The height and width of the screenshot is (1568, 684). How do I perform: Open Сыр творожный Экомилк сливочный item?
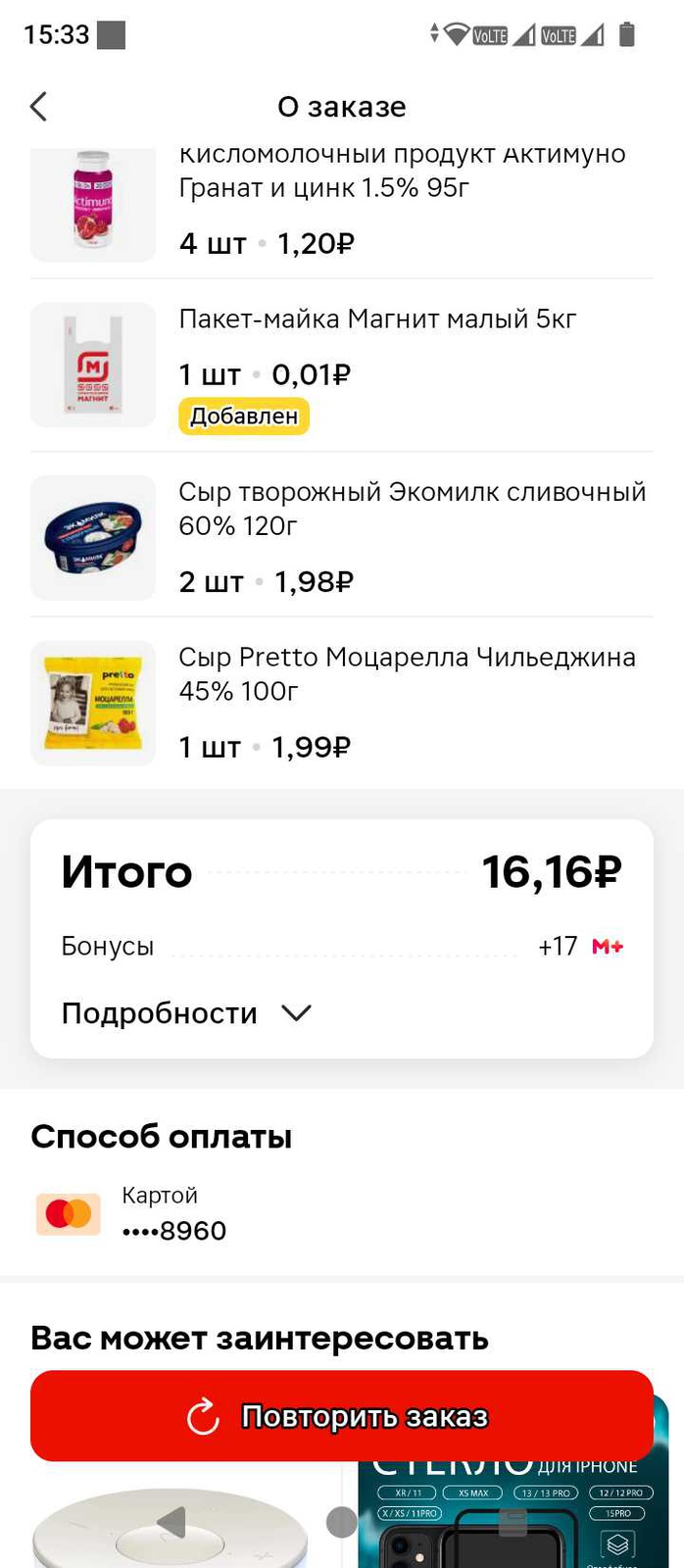(412, 509)
